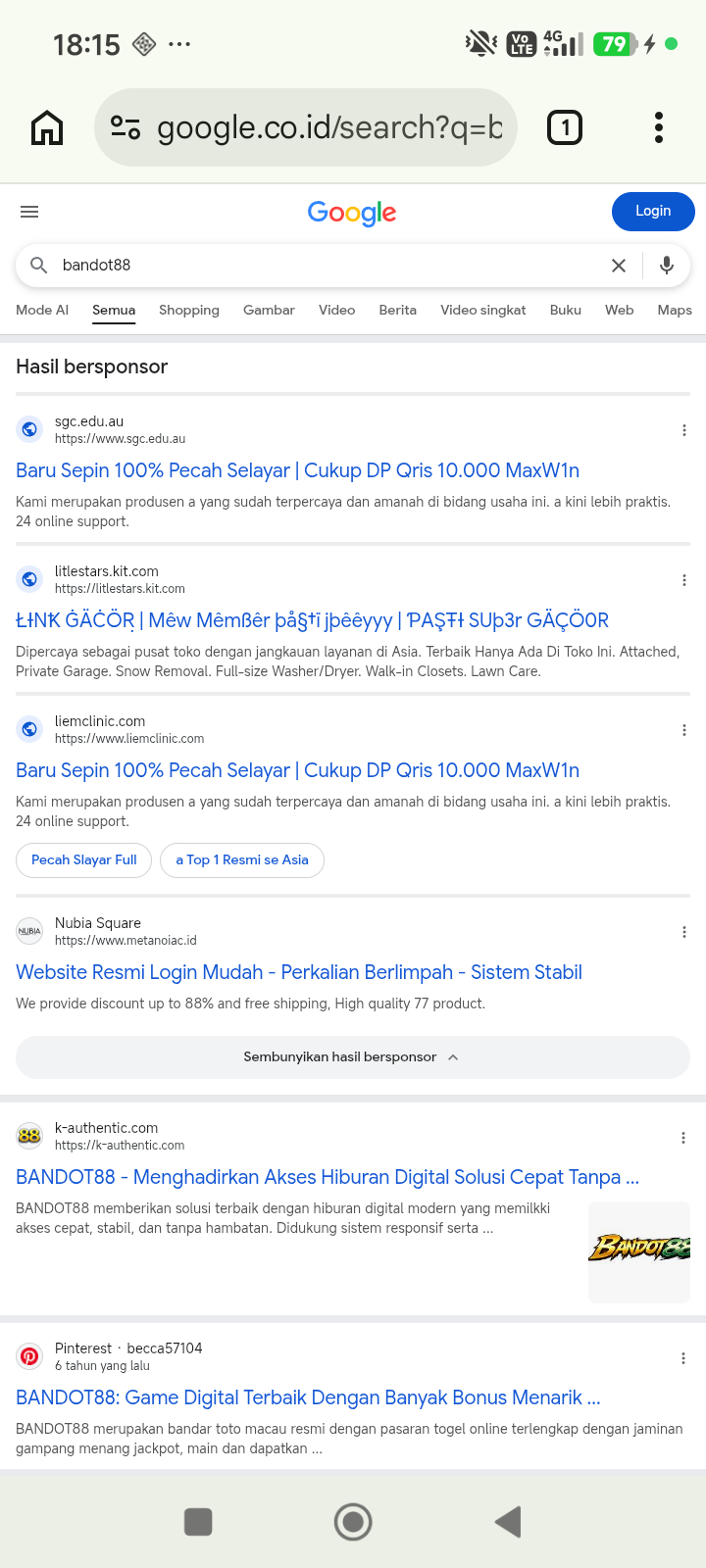Switch to the Mode AI tab
This screenshot has height=1568, width=706.
click(42, 310)
